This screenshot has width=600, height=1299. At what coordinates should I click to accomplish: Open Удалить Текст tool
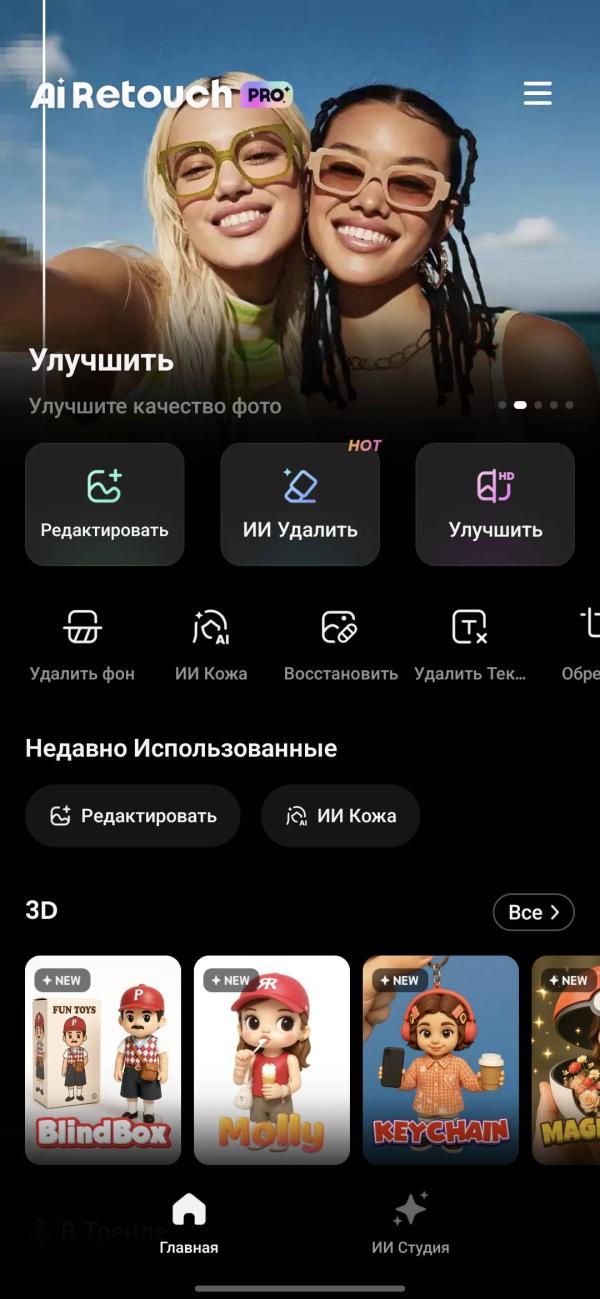tap(469, 644)
